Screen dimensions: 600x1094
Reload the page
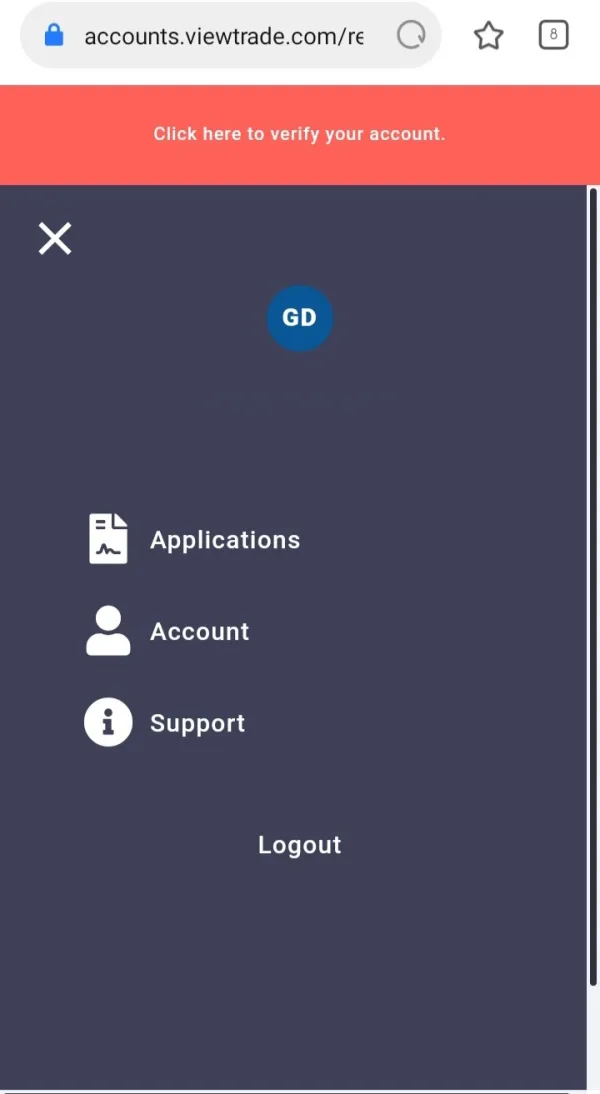(x=411, y=37)
